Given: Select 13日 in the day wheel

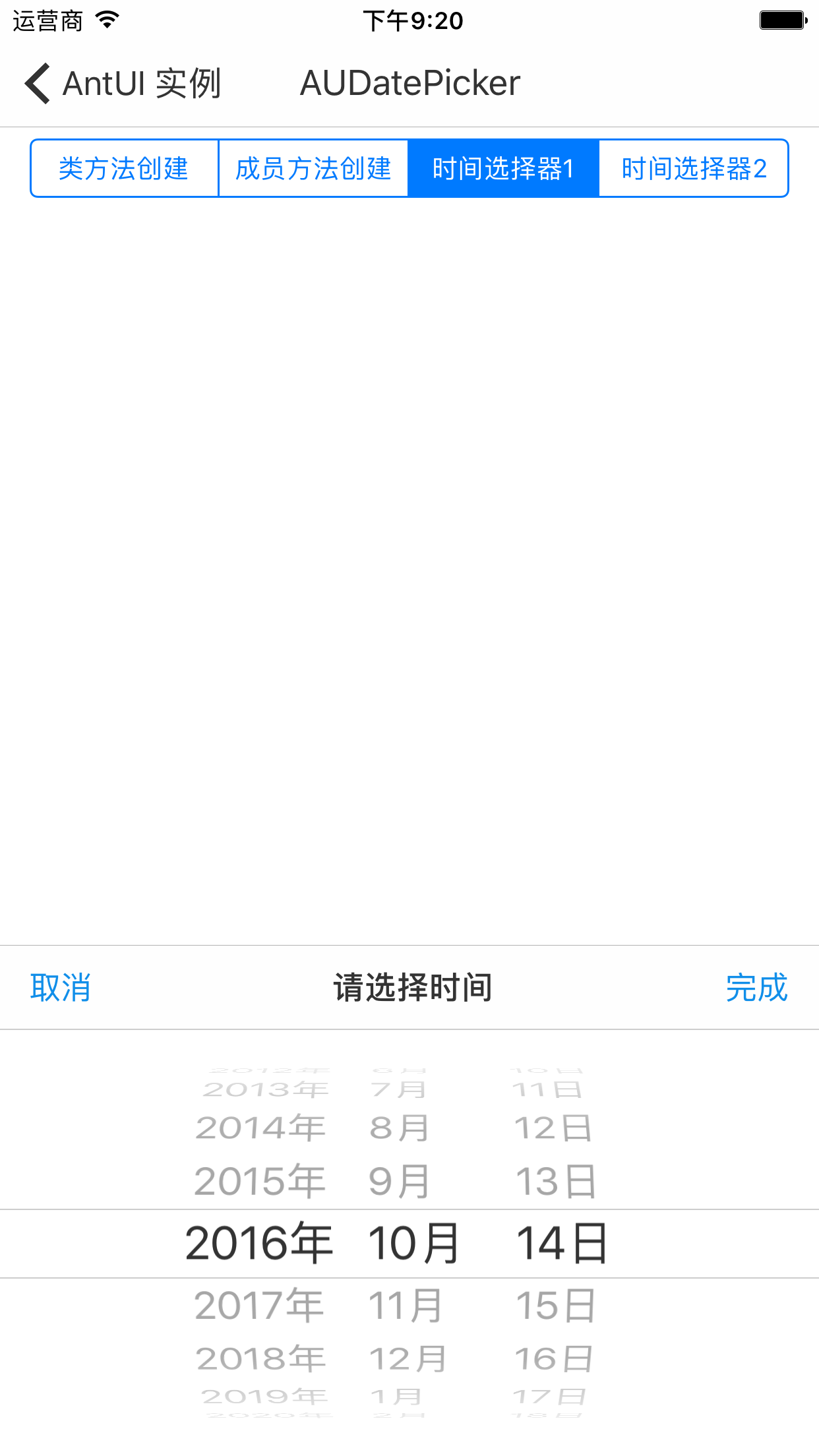Looking at the screenshot, I should [x=556, y=1180].
